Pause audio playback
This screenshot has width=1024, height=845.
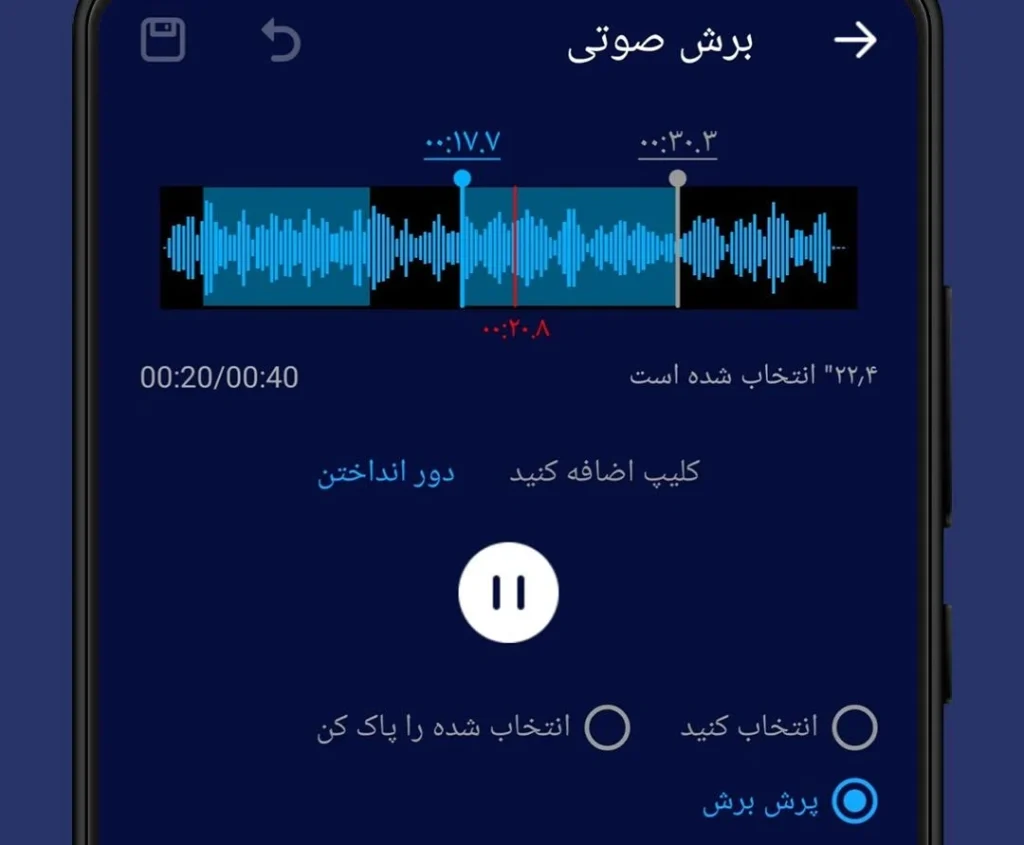(x=508, y=593)
